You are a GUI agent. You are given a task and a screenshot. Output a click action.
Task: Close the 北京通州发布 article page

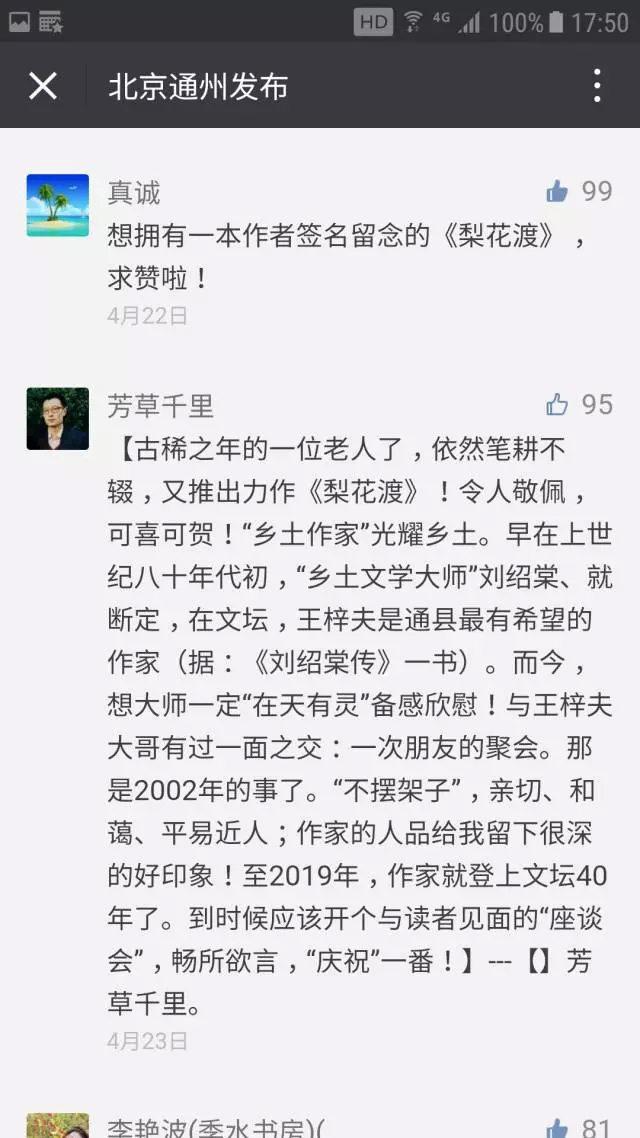(x=43, y=86)
